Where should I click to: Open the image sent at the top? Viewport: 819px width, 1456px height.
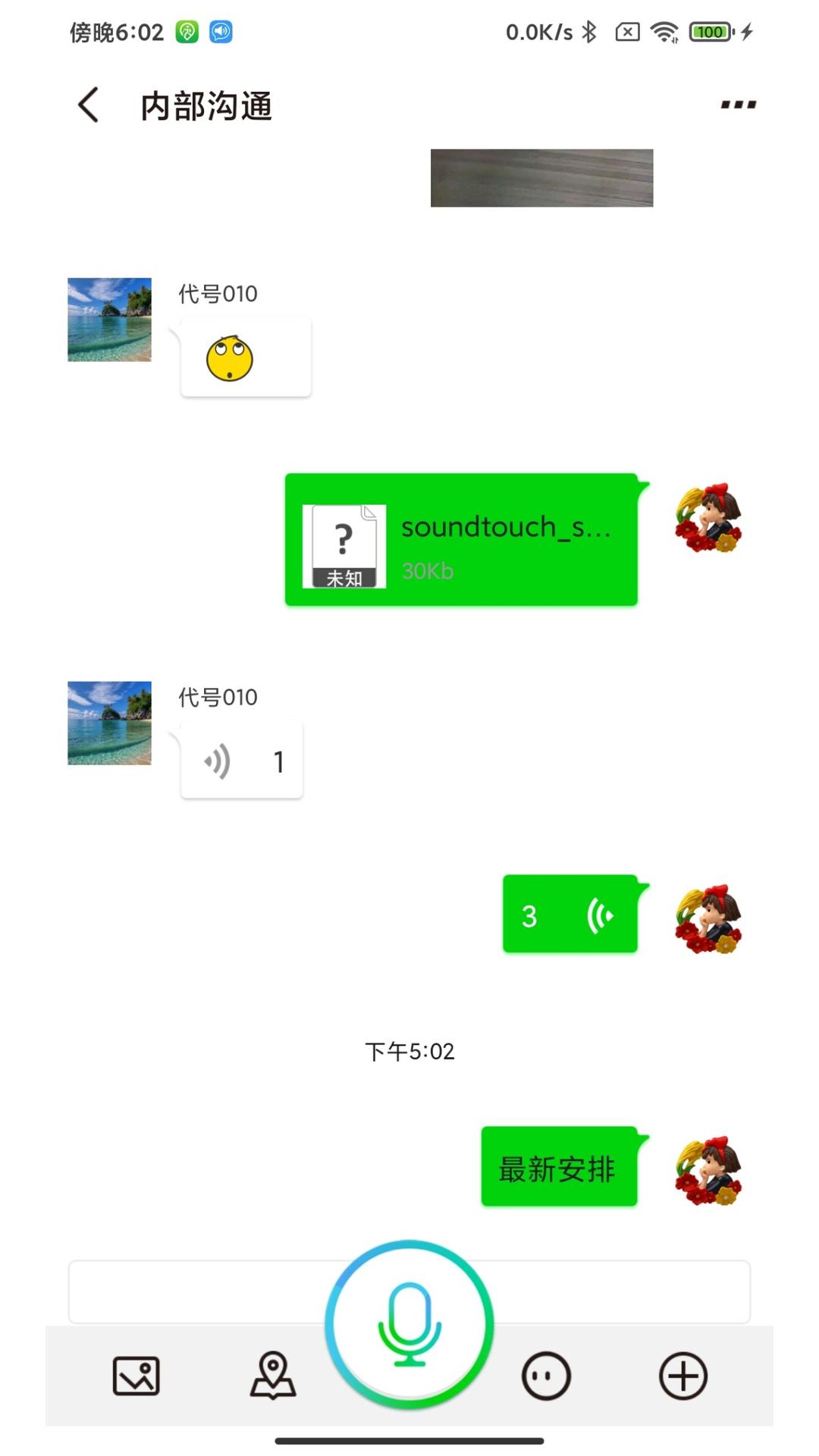541,177
